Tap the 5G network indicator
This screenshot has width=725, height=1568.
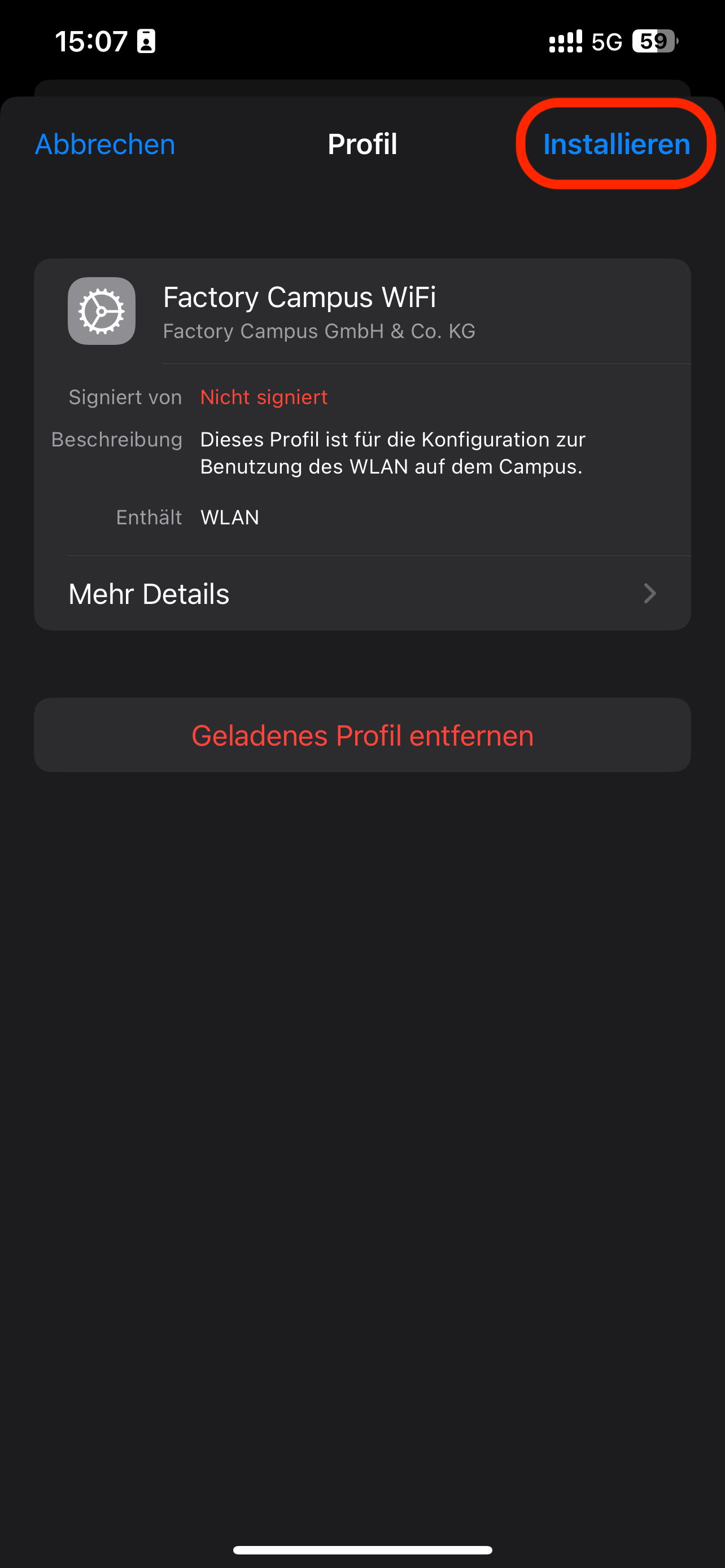tap(605, 41)
